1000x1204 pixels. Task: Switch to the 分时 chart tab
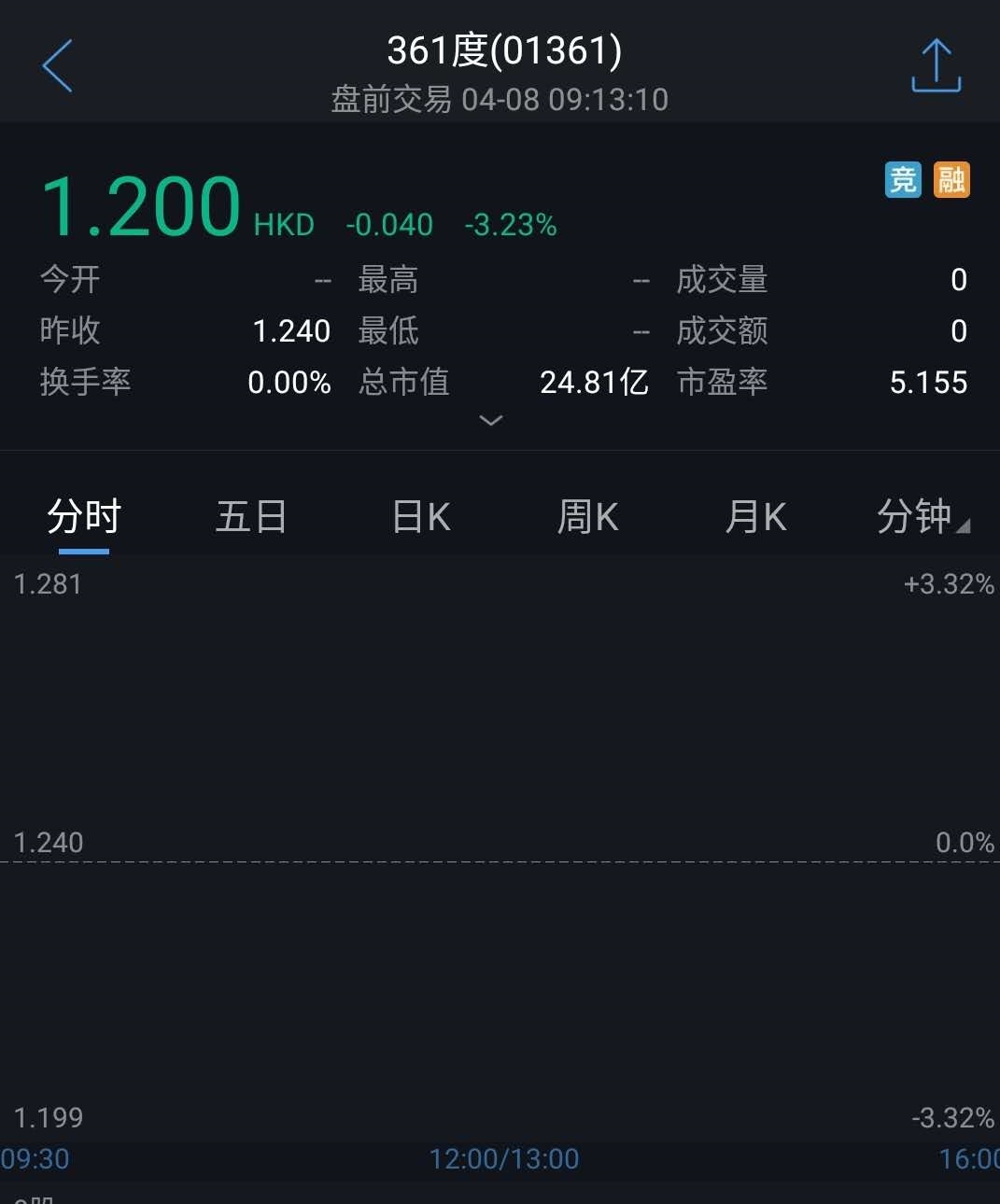84,516
